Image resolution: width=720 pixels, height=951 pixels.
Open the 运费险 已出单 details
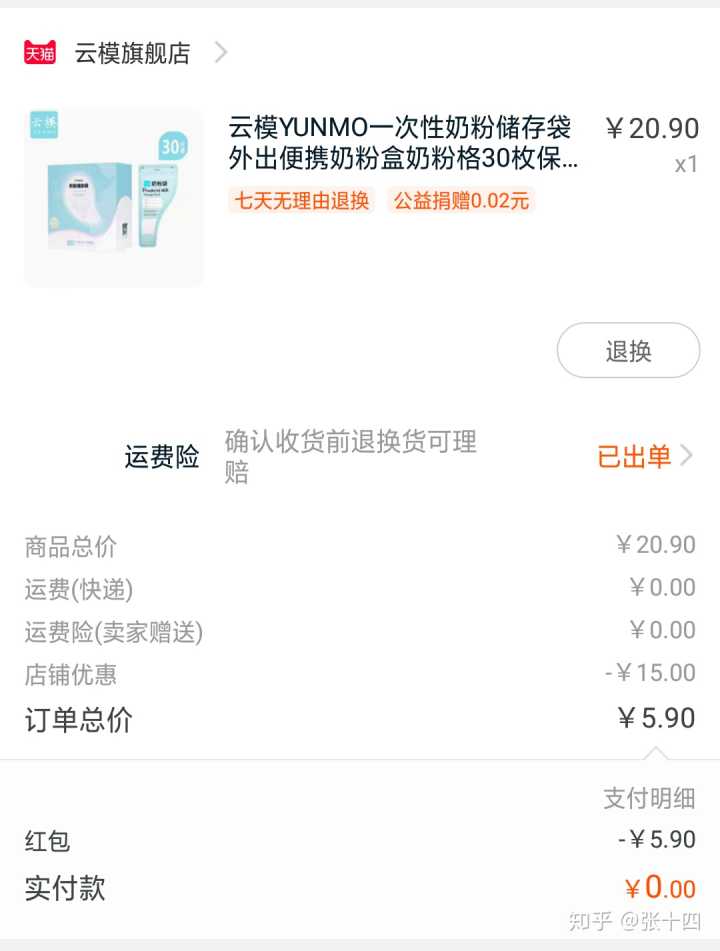pos(644,456)
